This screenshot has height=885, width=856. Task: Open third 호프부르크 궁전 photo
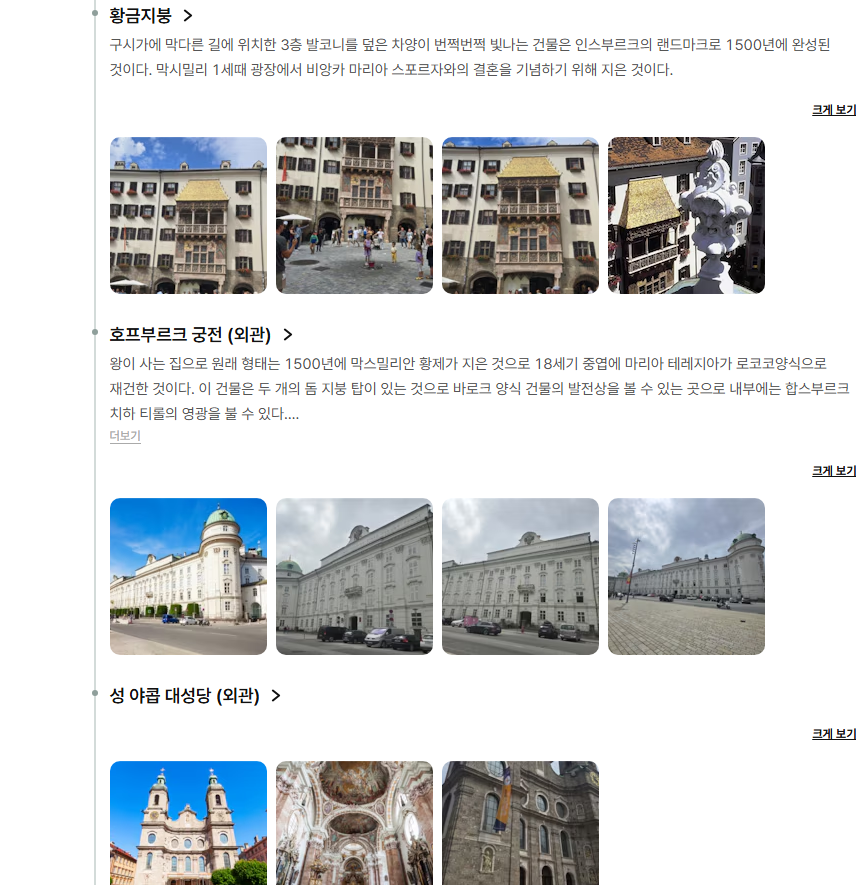(520, 576)
